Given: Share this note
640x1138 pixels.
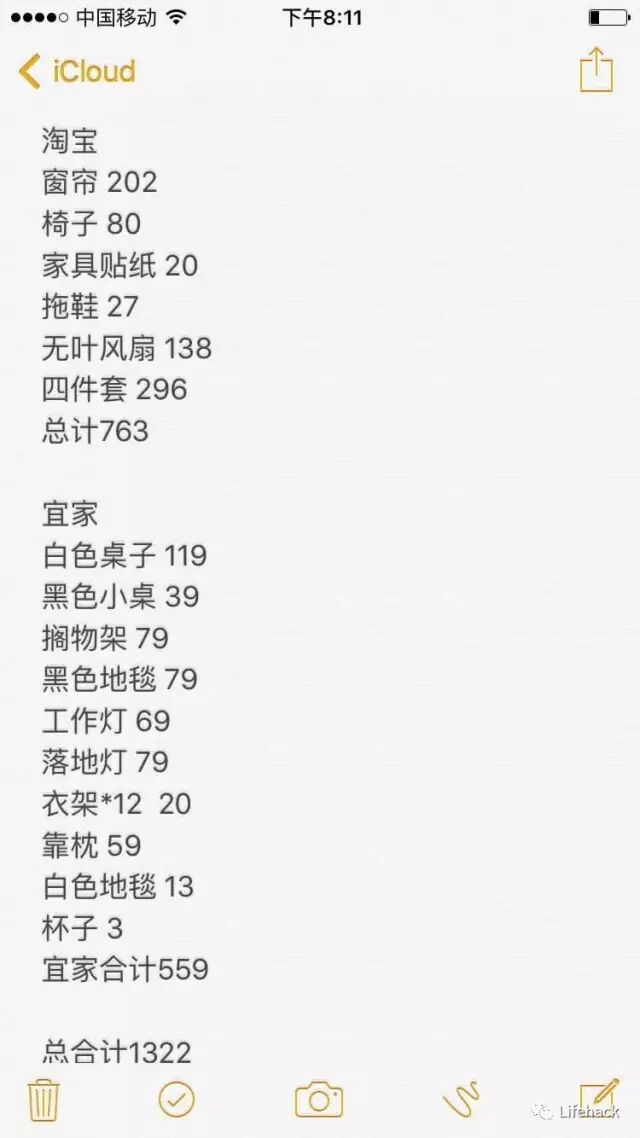Looking at the screenshot, I should [x=596, y=70].
